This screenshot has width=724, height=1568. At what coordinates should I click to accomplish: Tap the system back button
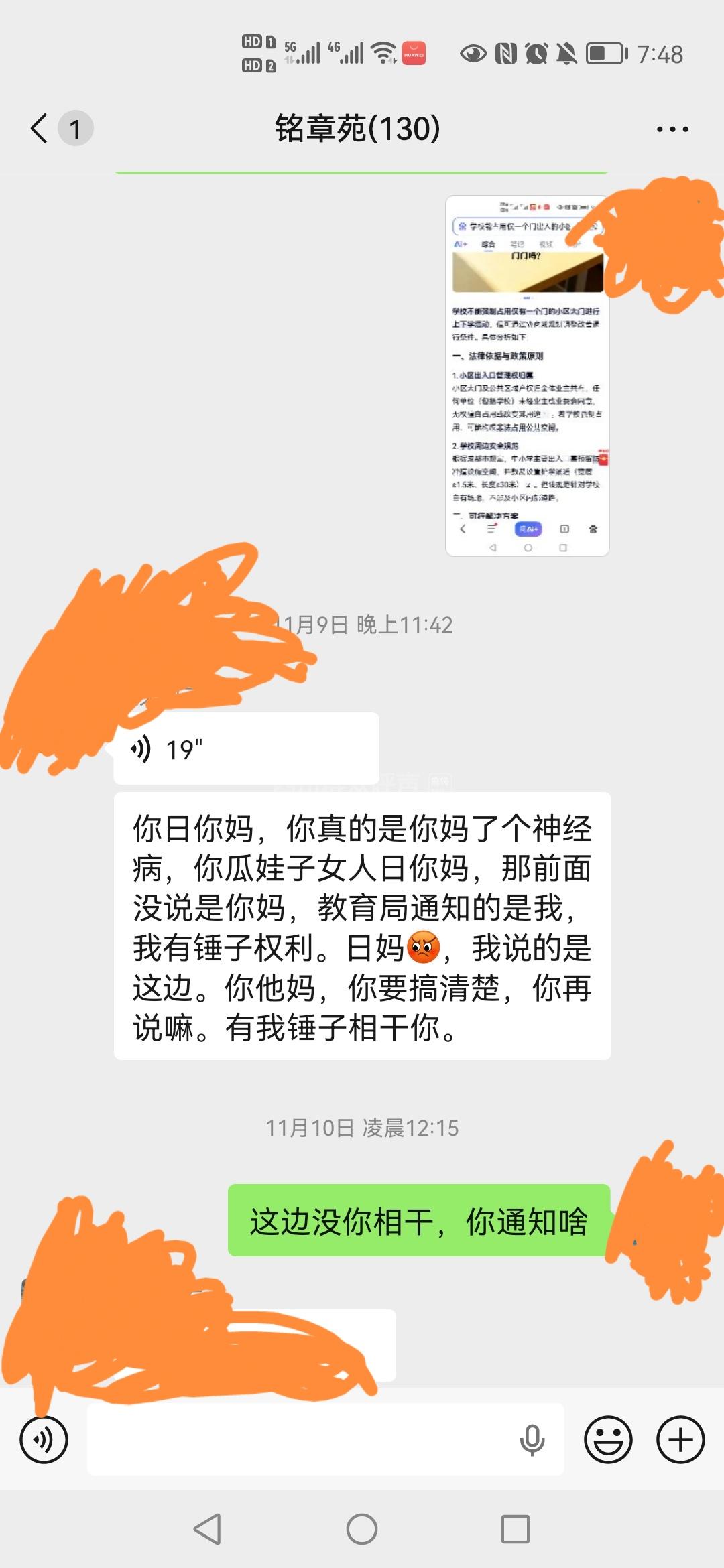(x=207, y=1528)
